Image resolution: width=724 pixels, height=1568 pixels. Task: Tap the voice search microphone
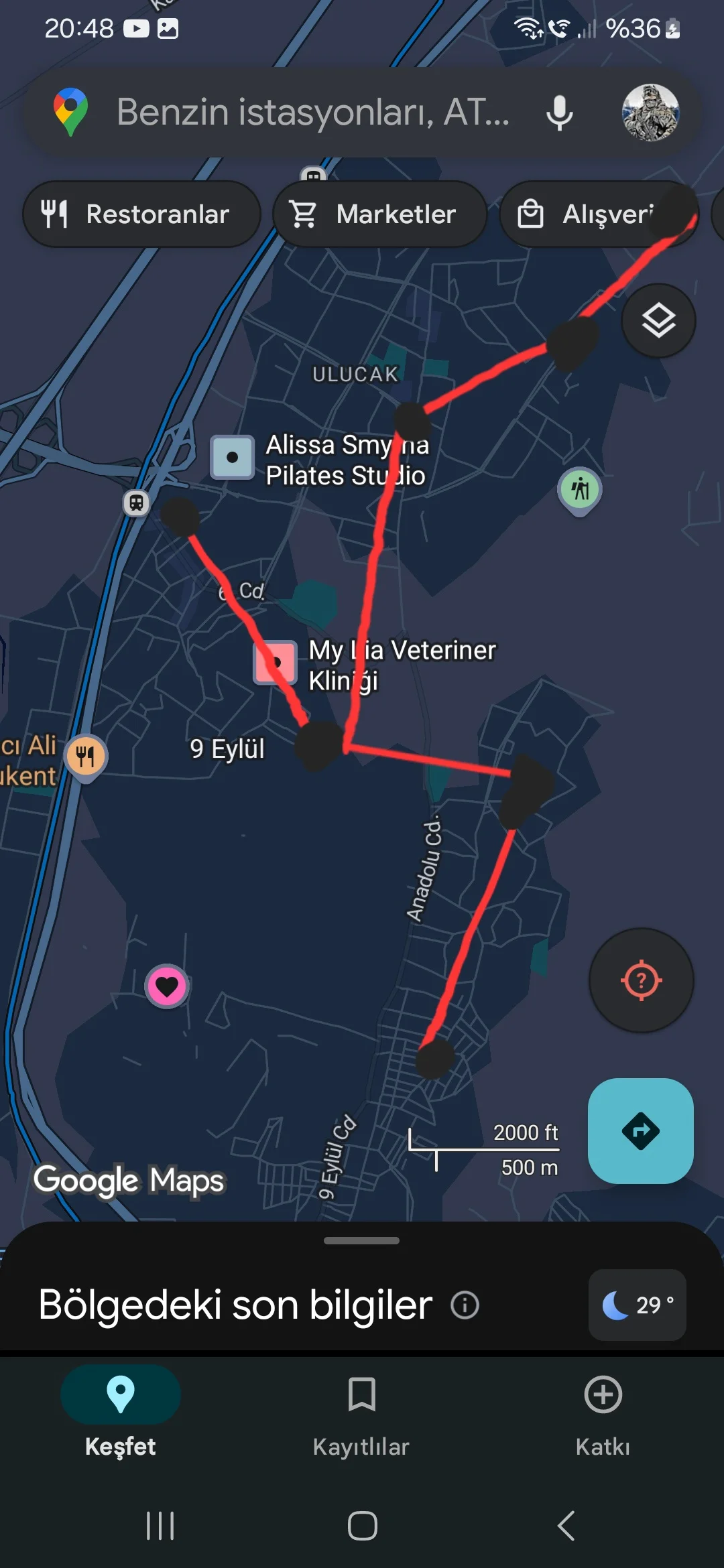[x=560, y=113]
